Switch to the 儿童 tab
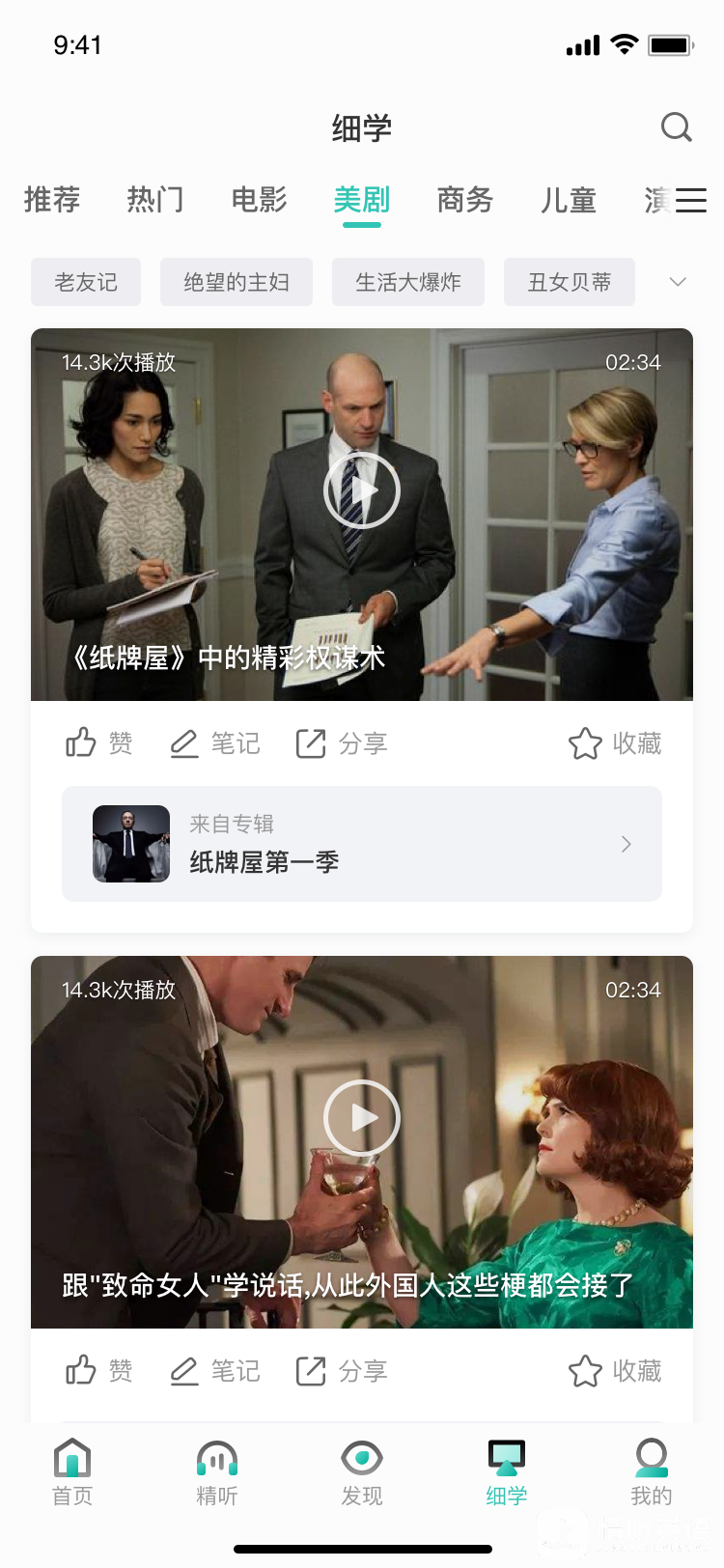 coord(568,200)
